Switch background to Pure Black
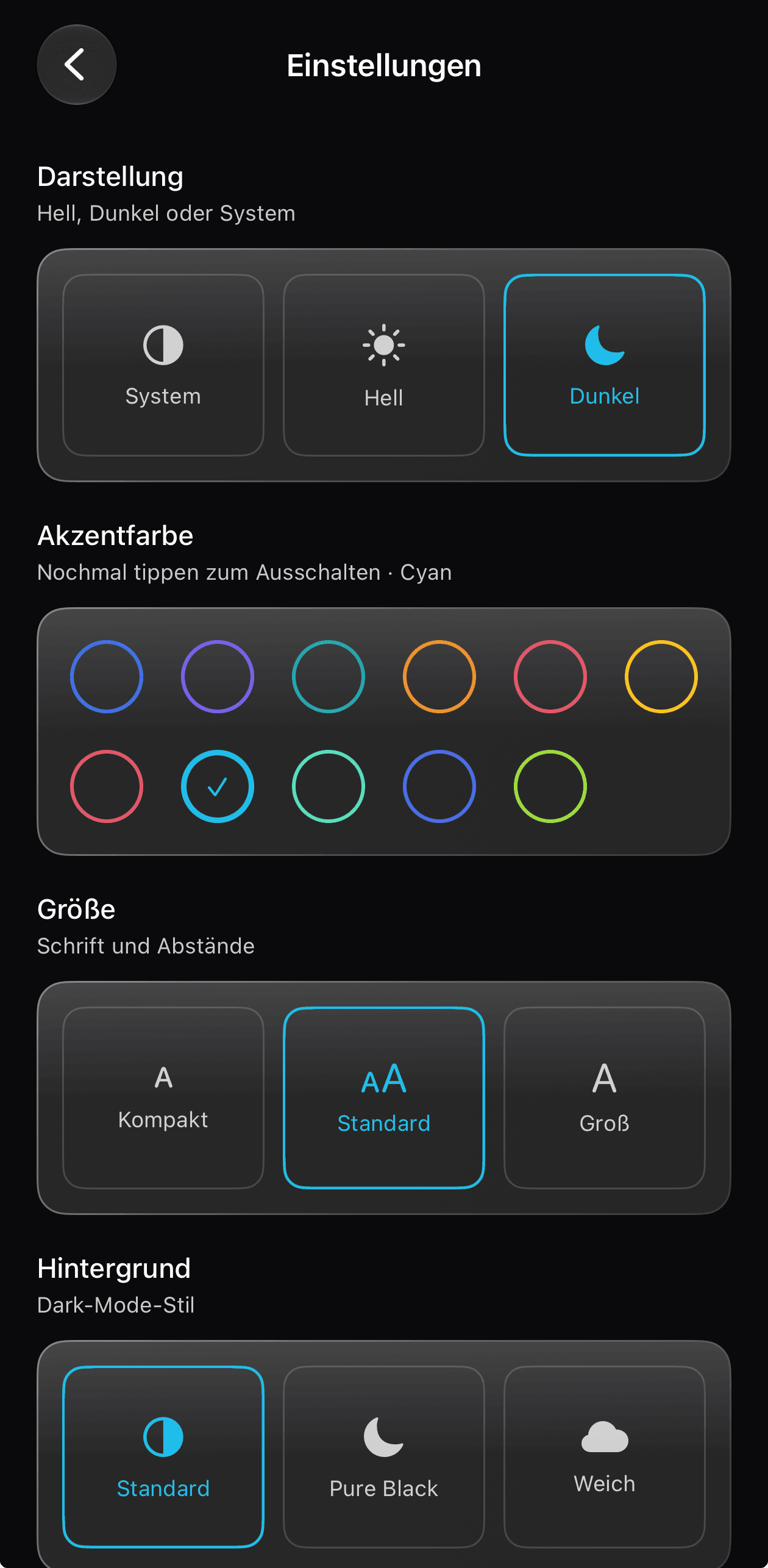The width and height of the screenshot is (768, 1568). (x=384, y=1456)
